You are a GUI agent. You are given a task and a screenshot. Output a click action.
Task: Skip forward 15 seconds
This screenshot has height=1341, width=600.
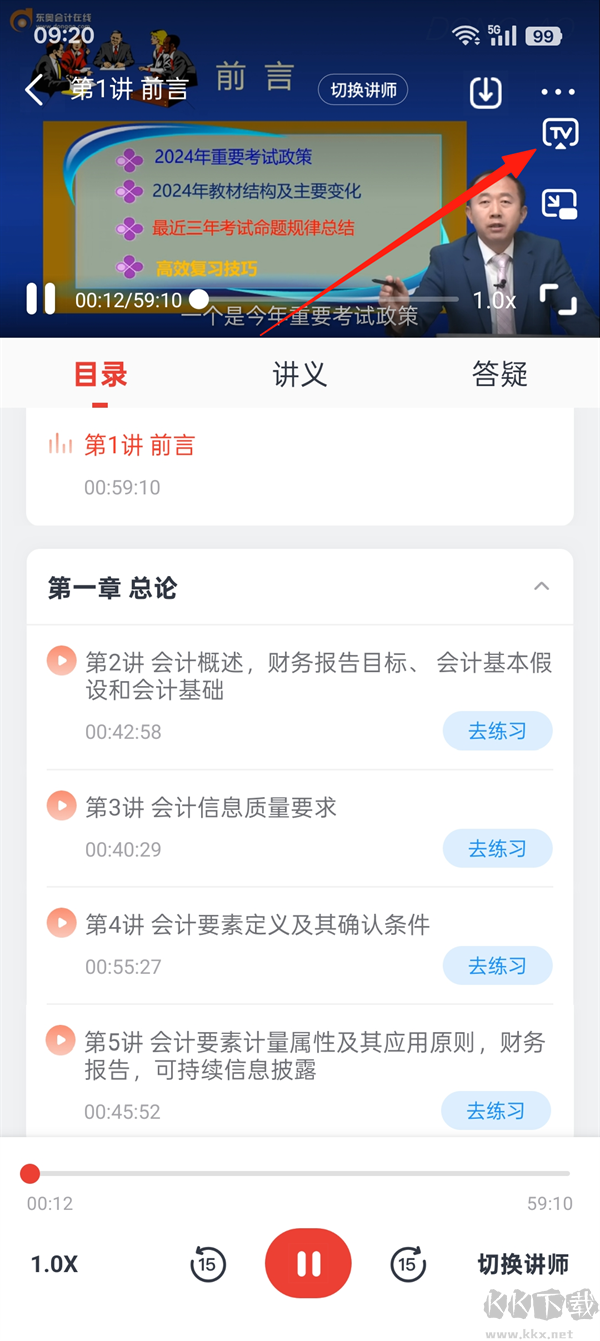407,1264
